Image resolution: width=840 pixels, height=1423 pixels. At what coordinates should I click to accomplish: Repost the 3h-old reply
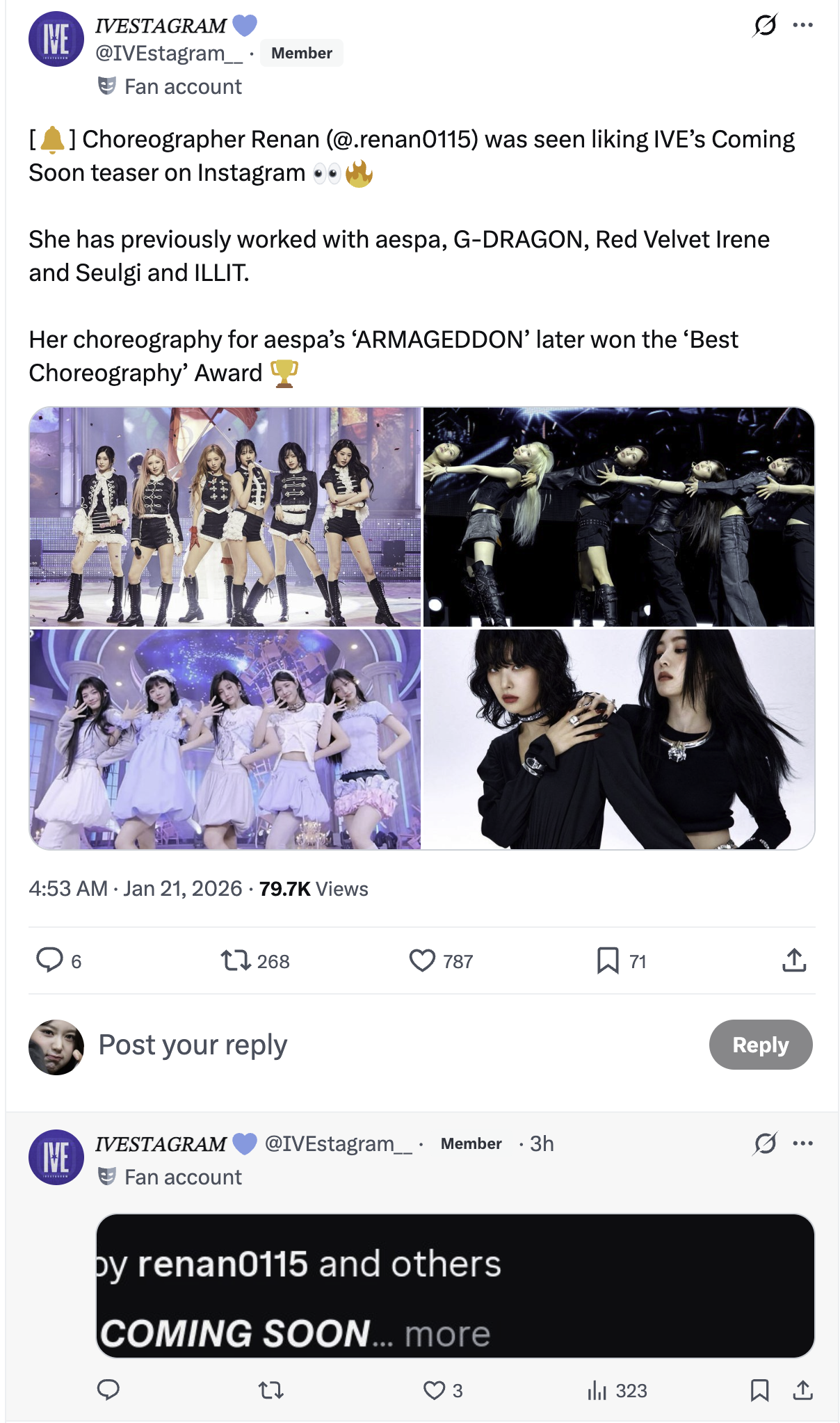click(x=270, y=1390)
